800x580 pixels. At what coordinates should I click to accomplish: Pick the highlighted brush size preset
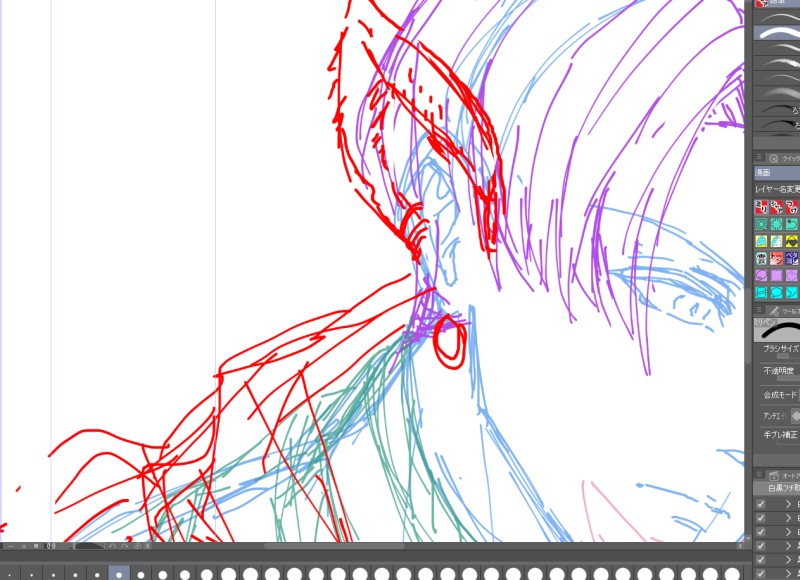point(119,574)
